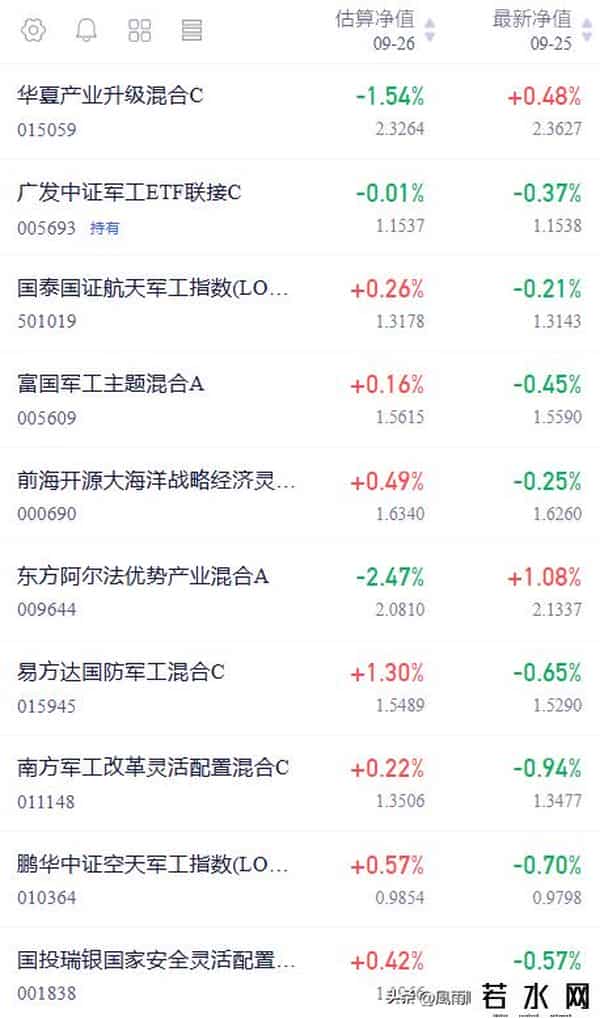This screenshot has height=1018, width=600.
Task: Open fund 华夏产业升级混合C
Action: tap(111, 97)
